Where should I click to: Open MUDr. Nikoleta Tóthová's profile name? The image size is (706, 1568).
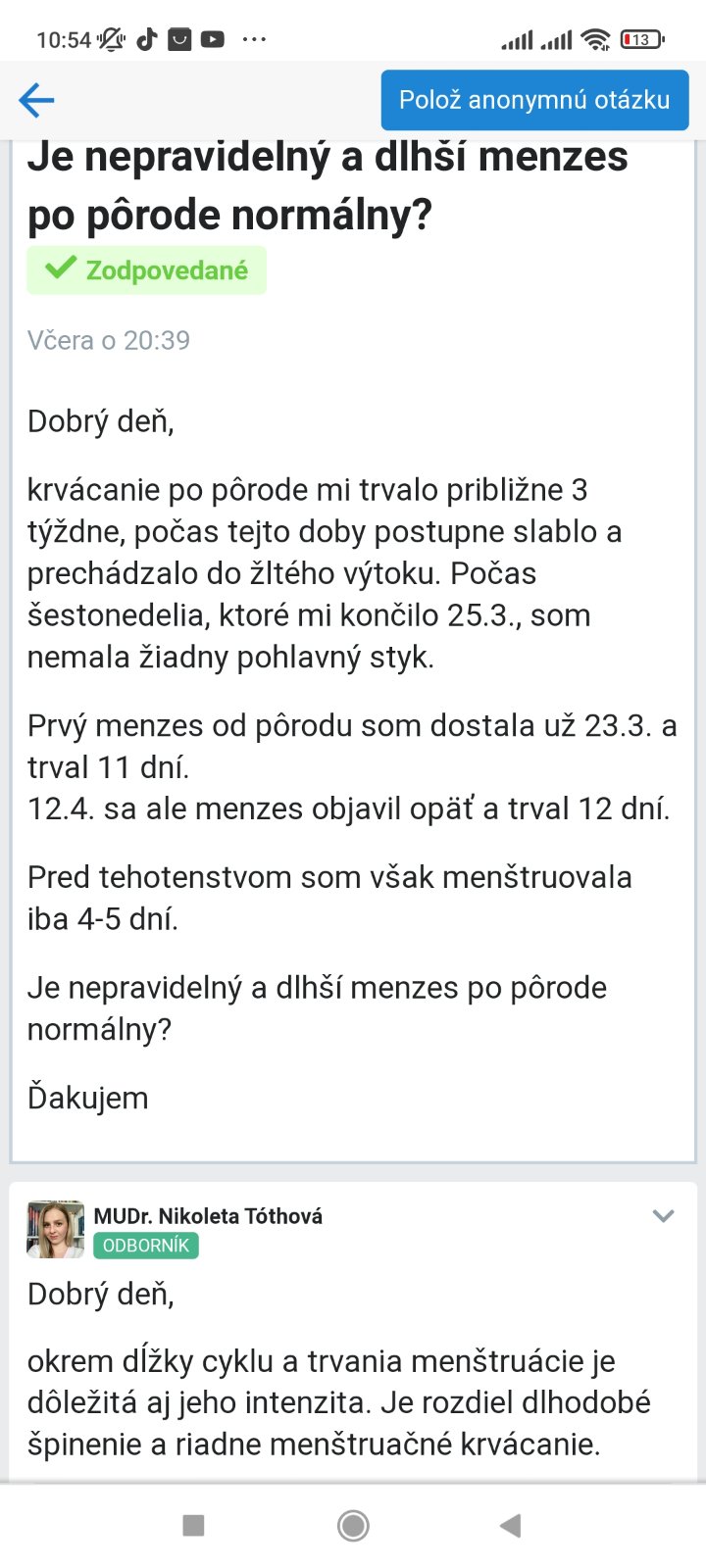coord(208,1216)
